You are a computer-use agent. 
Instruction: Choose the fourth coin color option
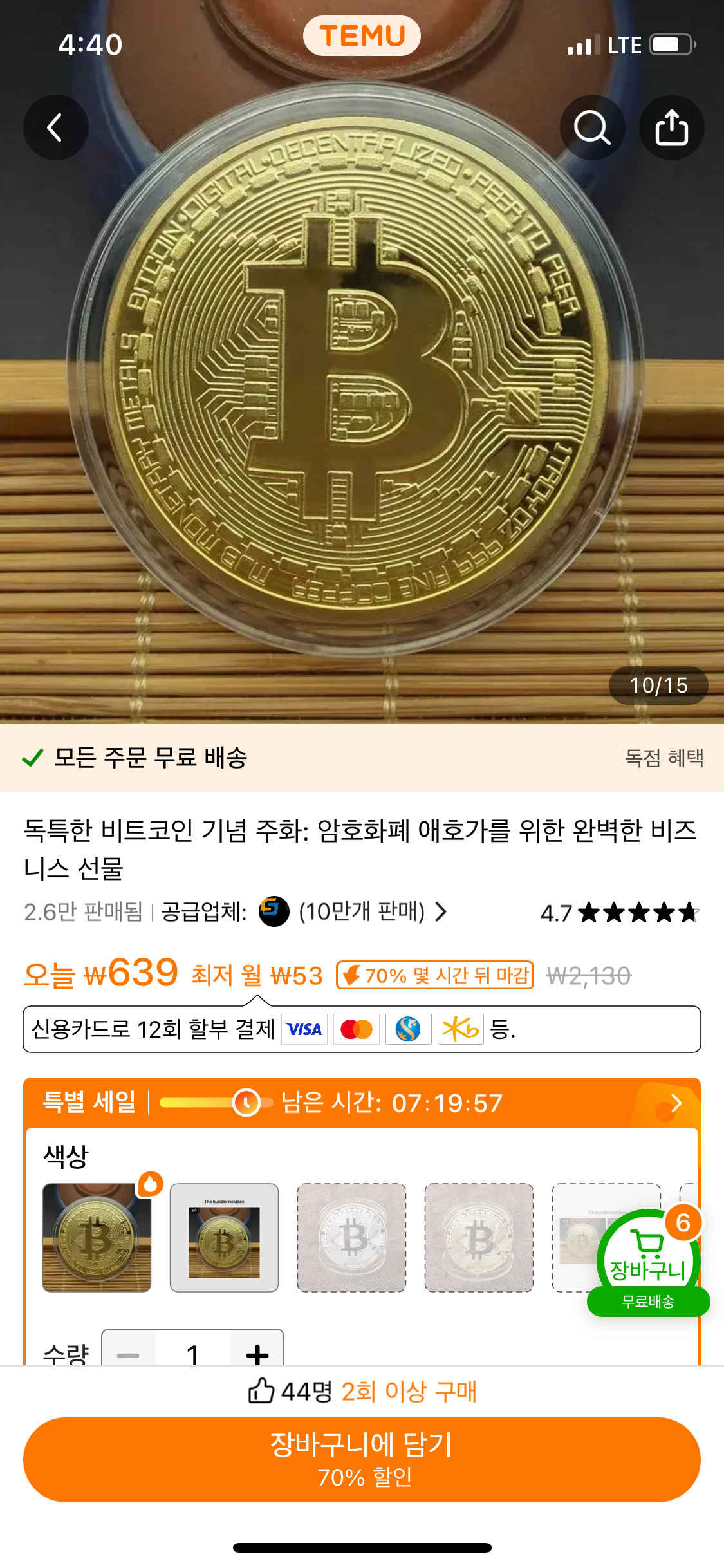(479, 1237)
